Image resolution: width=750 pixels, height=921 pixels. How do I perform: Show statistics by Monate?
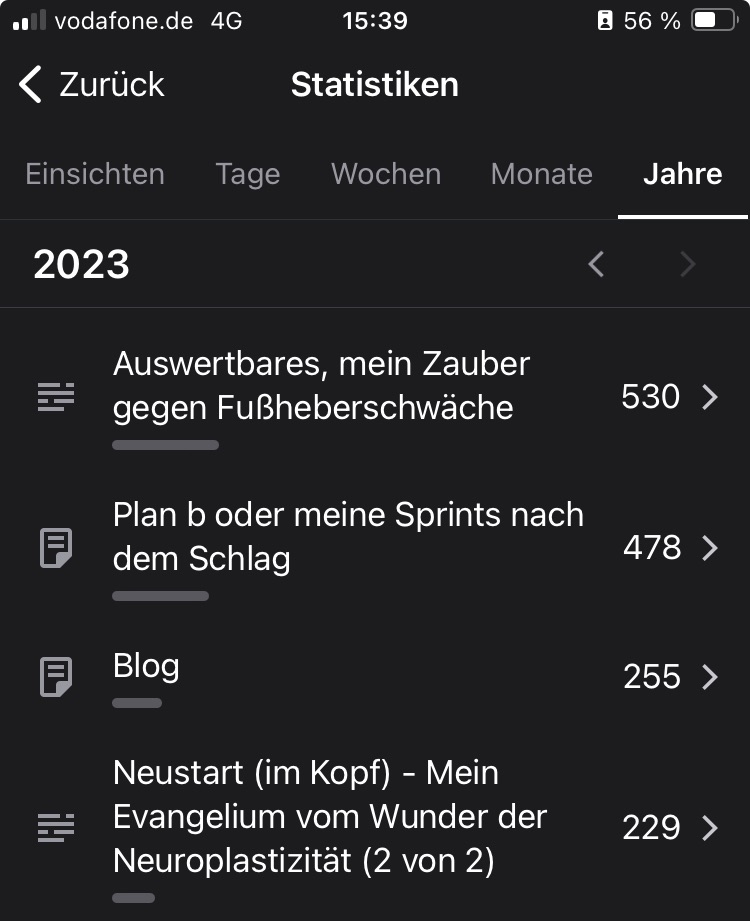click(541, 174)
